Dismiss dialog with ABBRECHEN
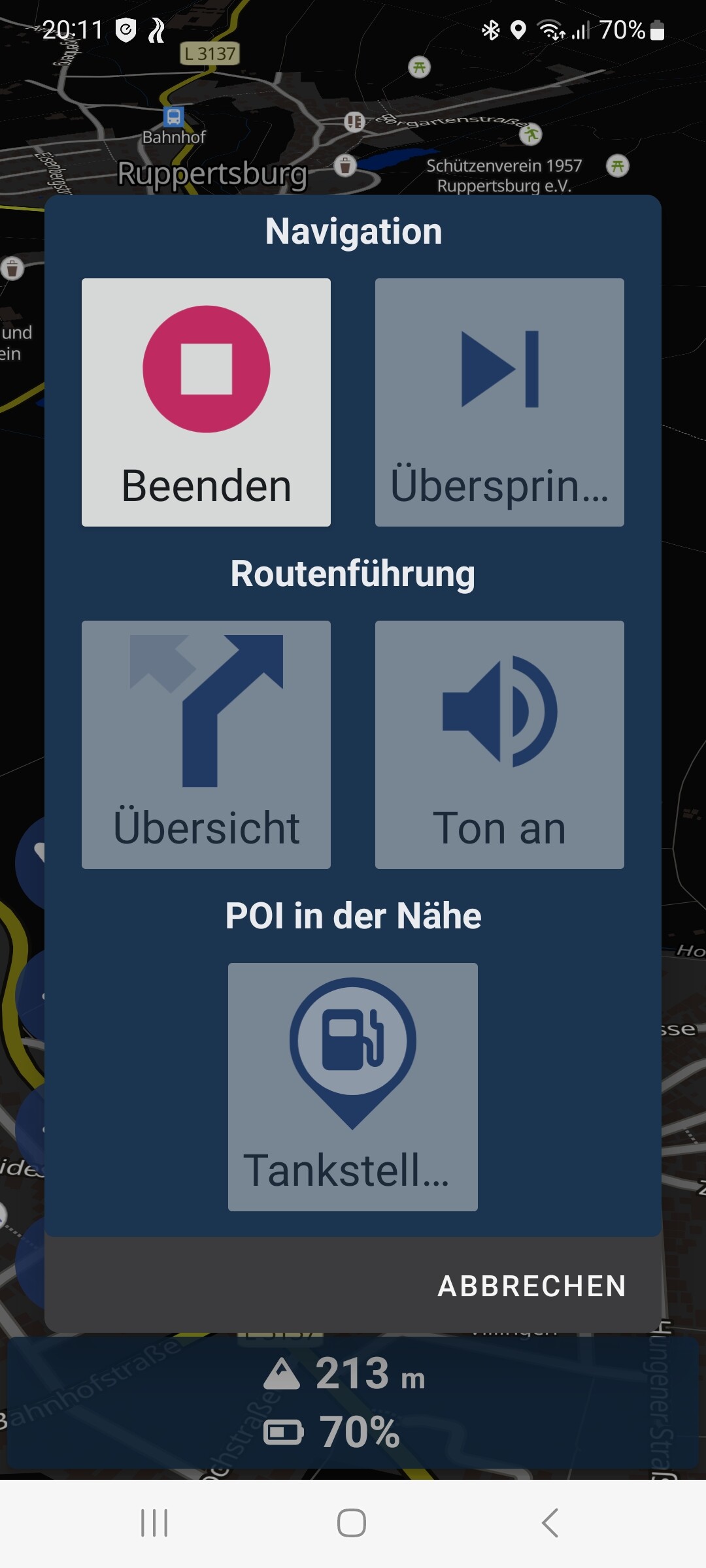Screen dimensions: 706x1568 click(x=532, y=1286)
